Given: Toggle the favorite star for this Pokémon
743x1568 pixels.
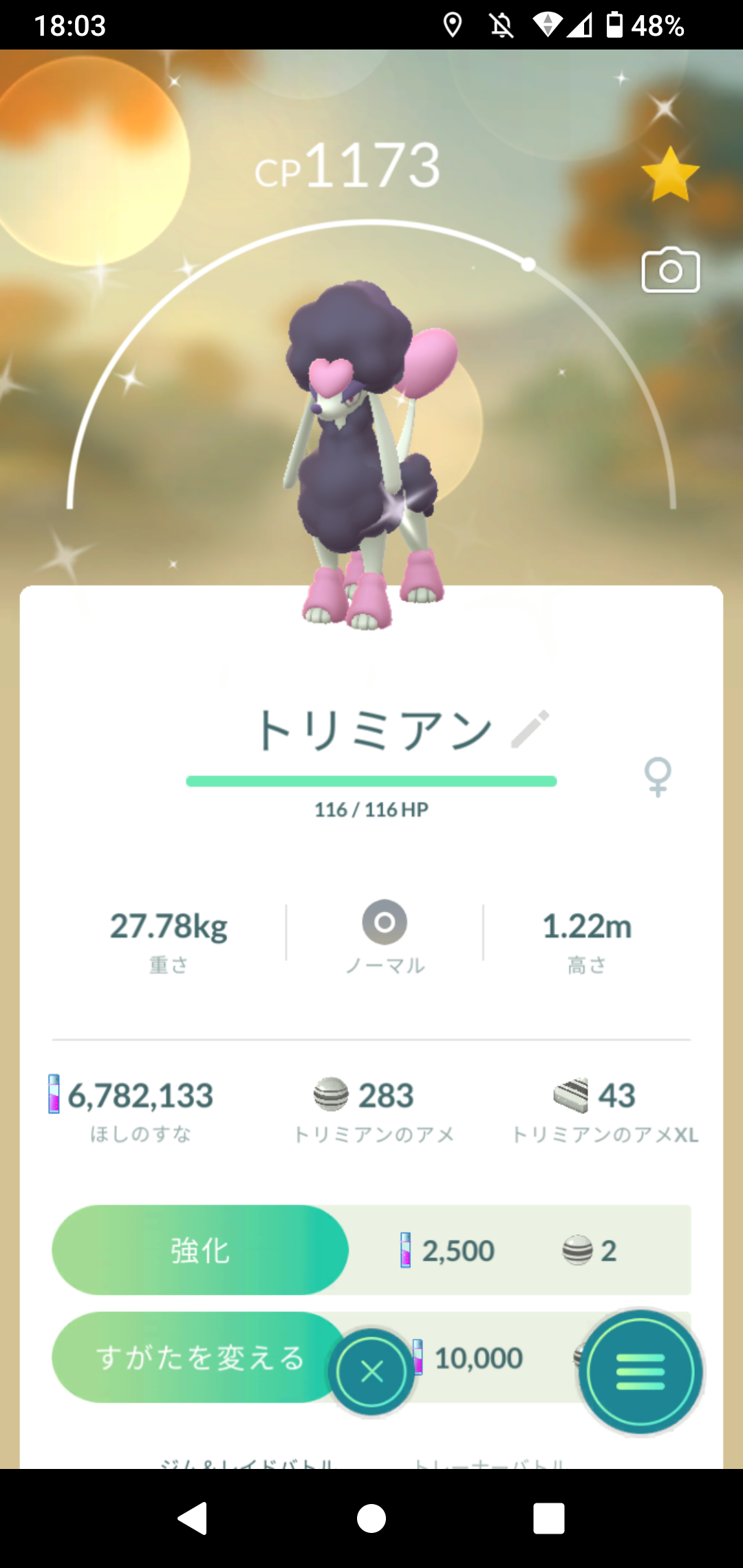Looking at the screenshot, I should tap(669, 175).
